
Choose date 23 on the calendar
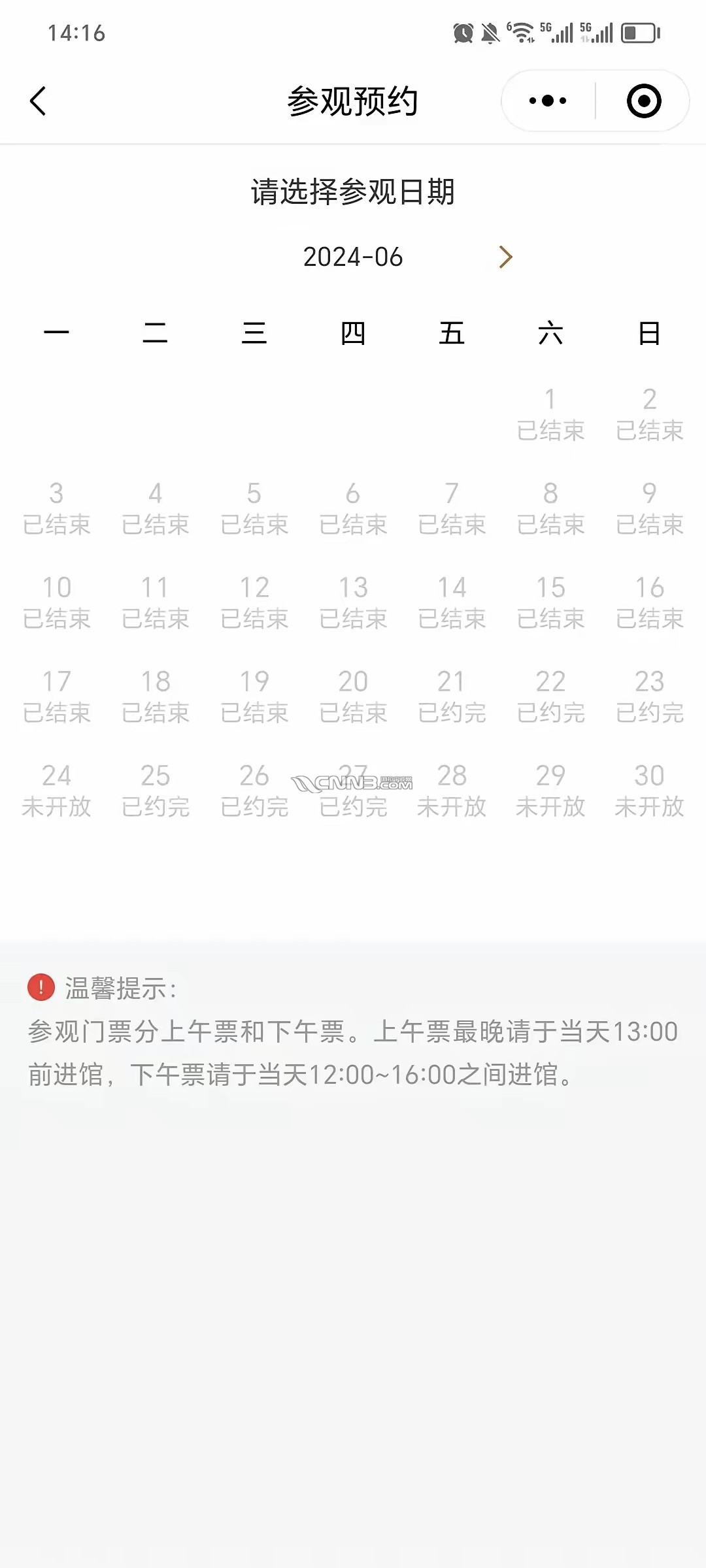click(649, 696)
